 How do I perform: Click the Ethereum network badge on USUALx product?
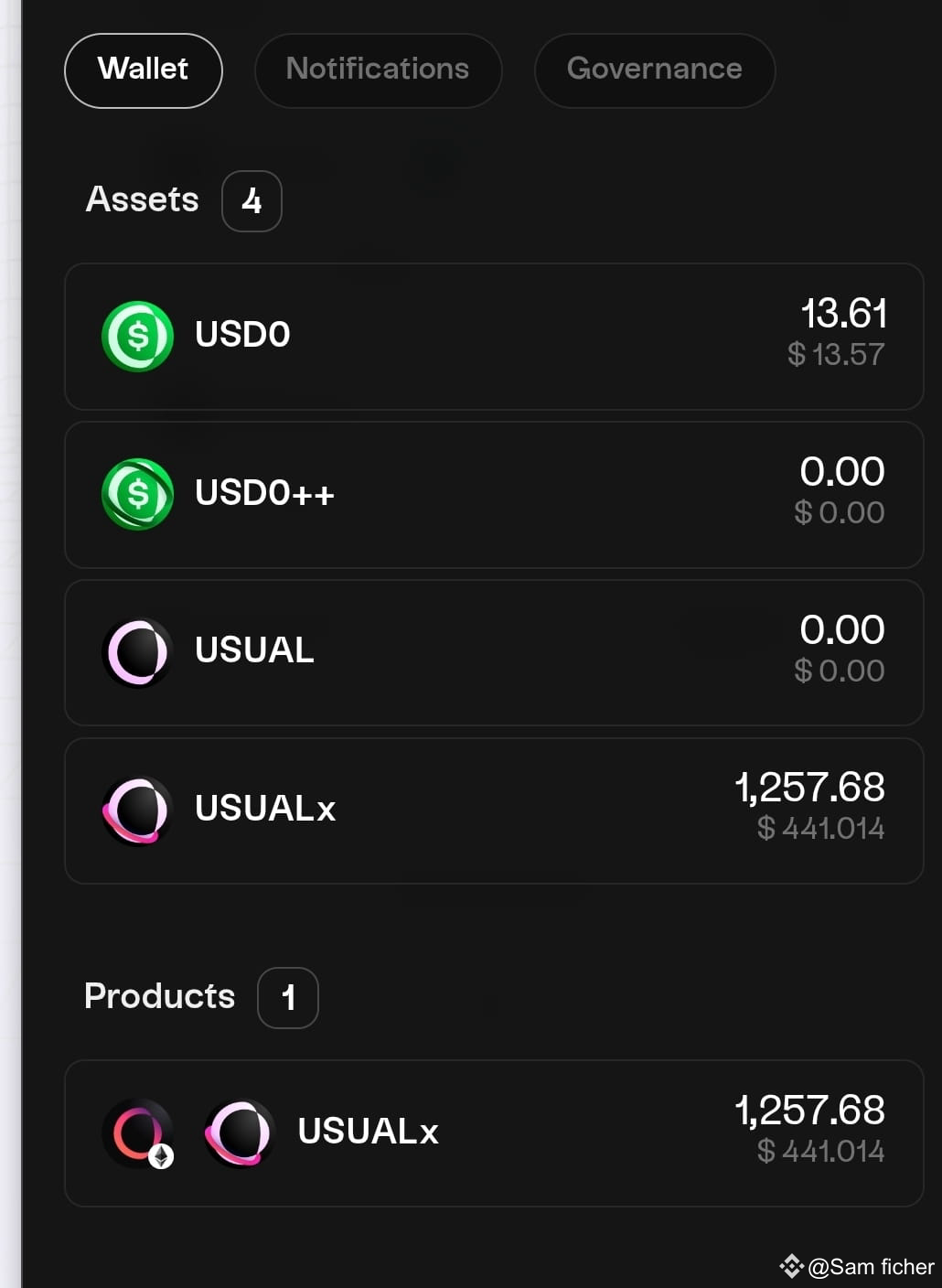[x=160, y=1158]
